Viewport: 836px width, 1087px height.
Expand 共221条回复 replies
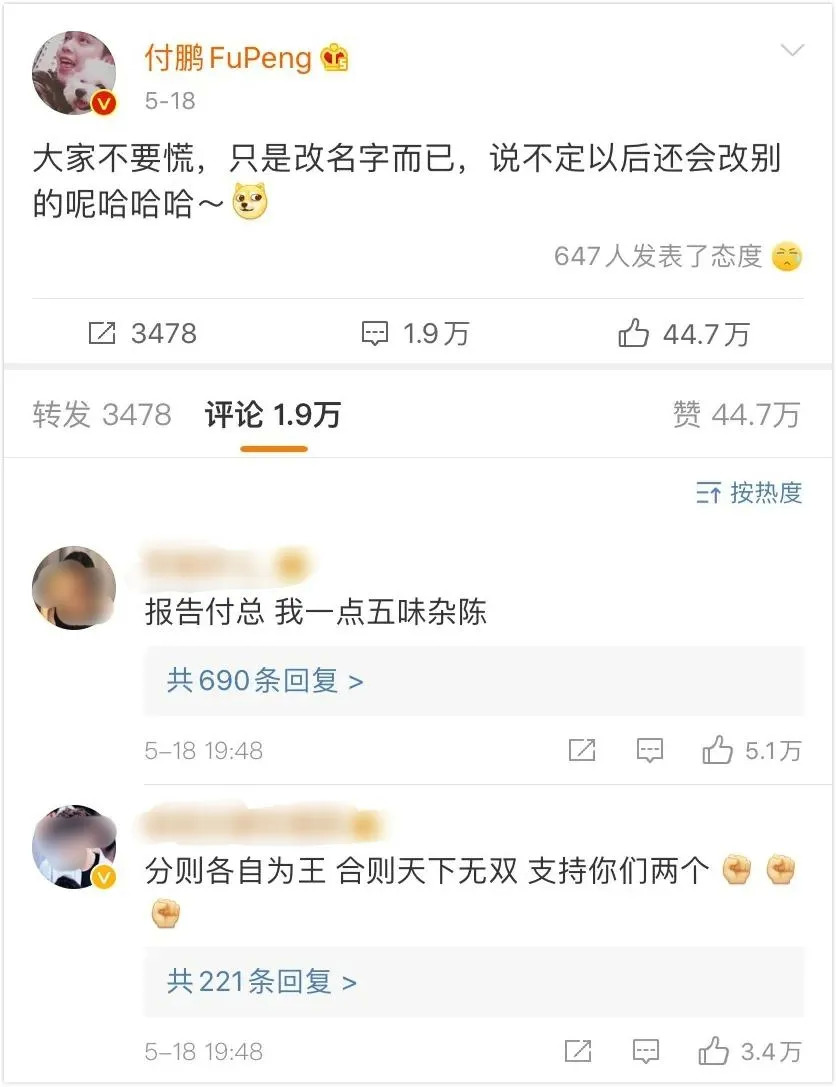(x=262, y=982)
